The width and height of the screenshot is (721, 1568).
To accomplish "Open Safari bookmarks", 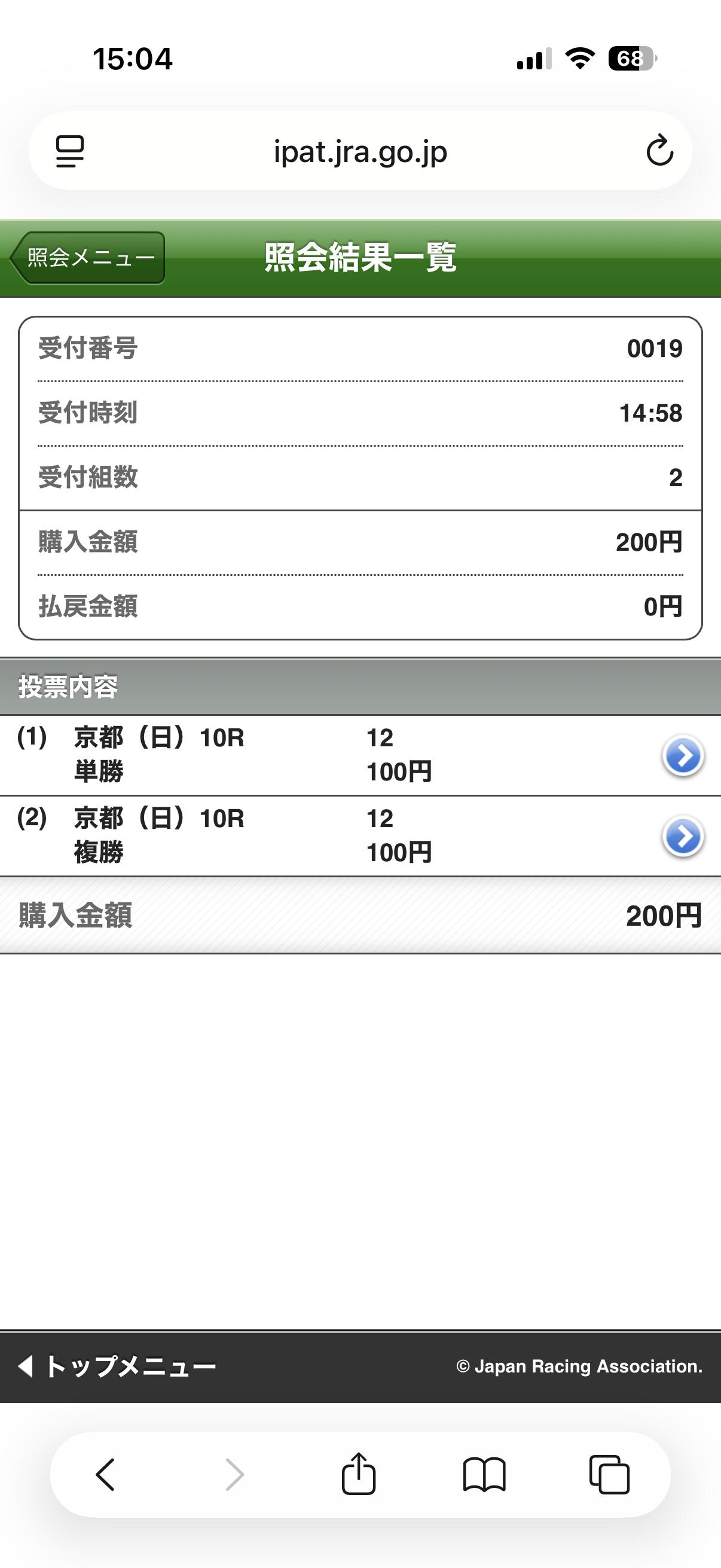I will coord(484,1474).
